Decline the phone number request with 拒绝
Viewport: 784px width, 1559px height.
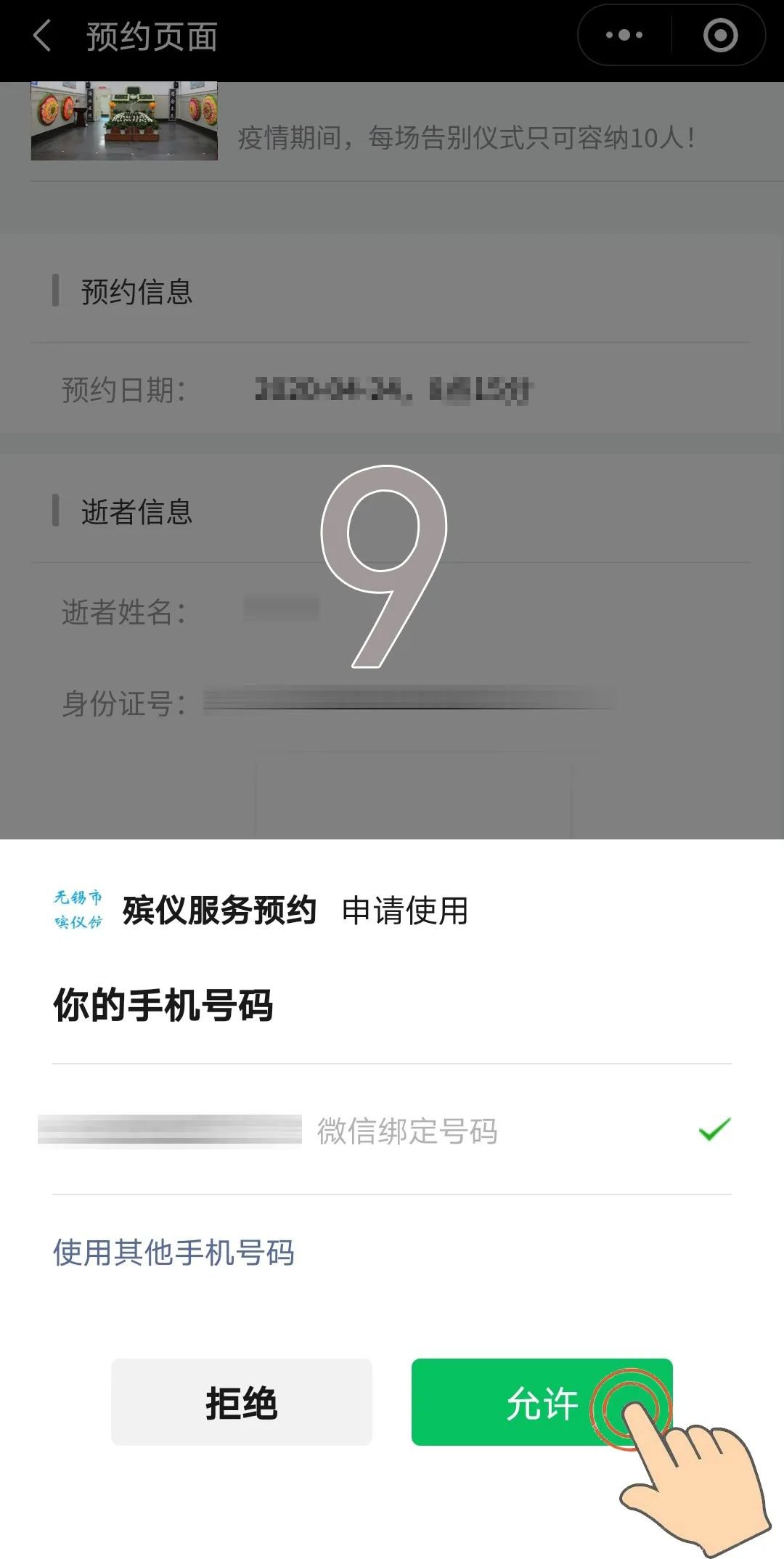(x=242, y=1402)
